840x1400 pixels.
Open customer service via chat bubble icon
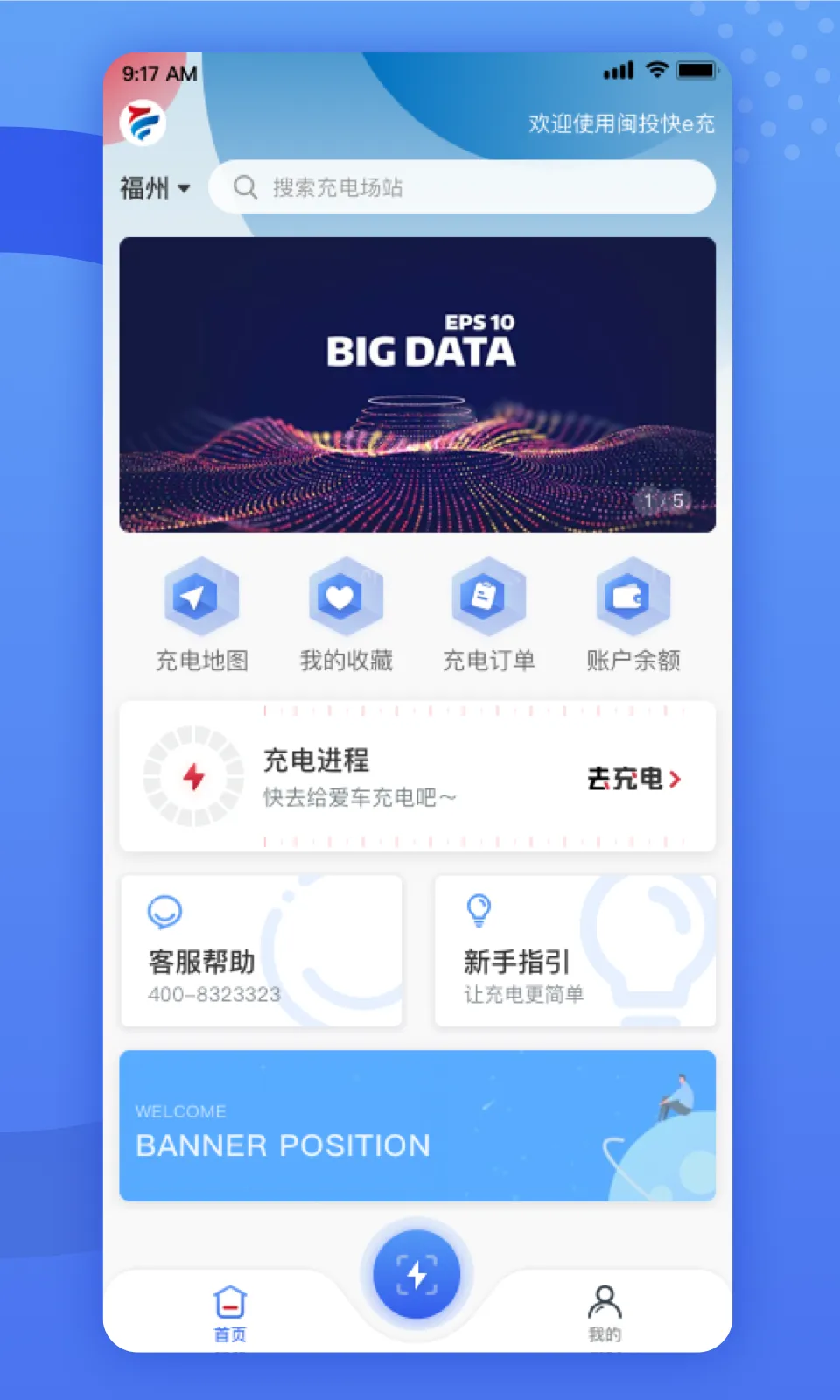(163, 911)
